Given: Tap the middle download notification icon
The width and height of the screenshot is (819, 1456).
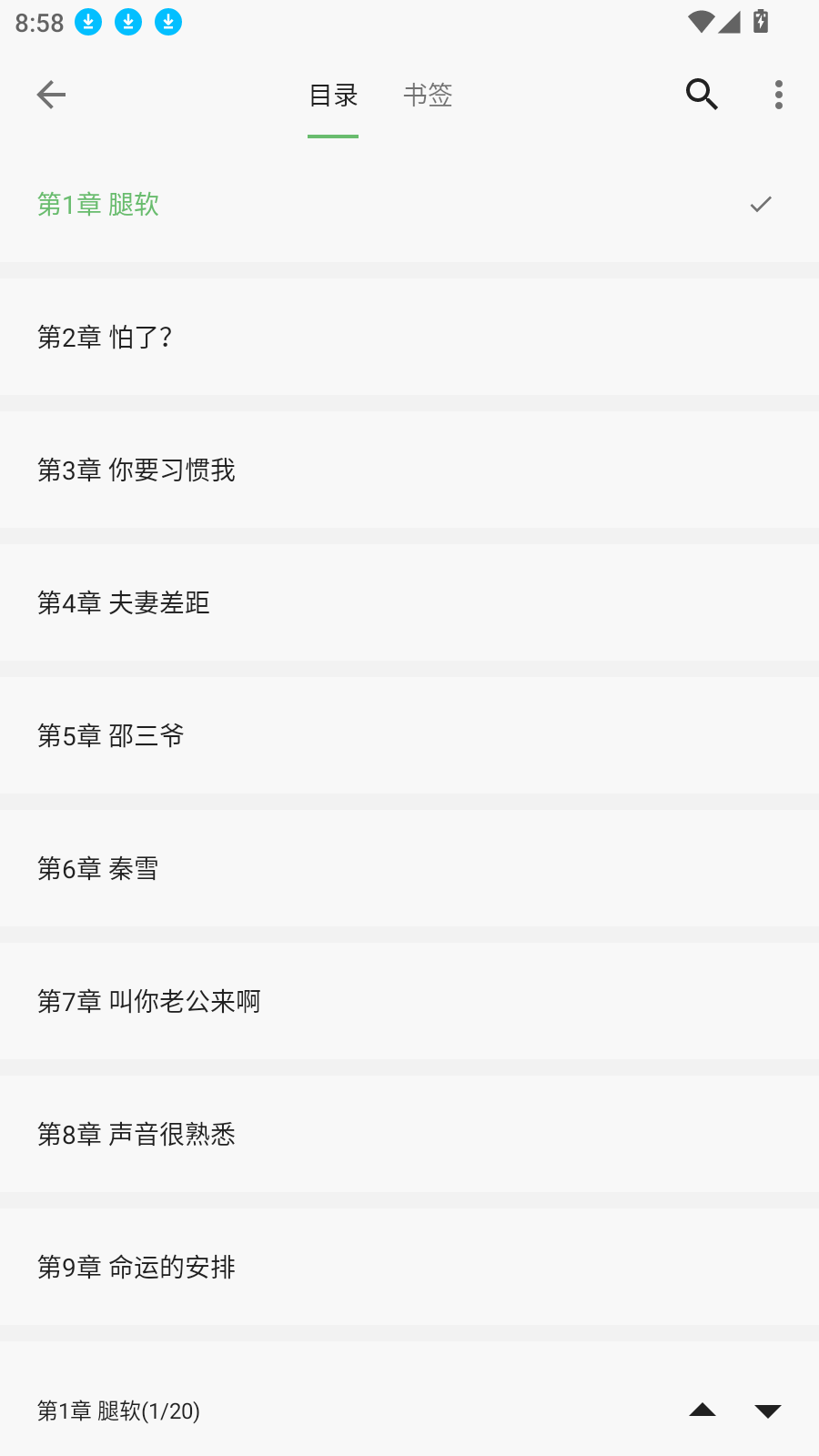Looking at the screenshot, I should click(127, 21).
